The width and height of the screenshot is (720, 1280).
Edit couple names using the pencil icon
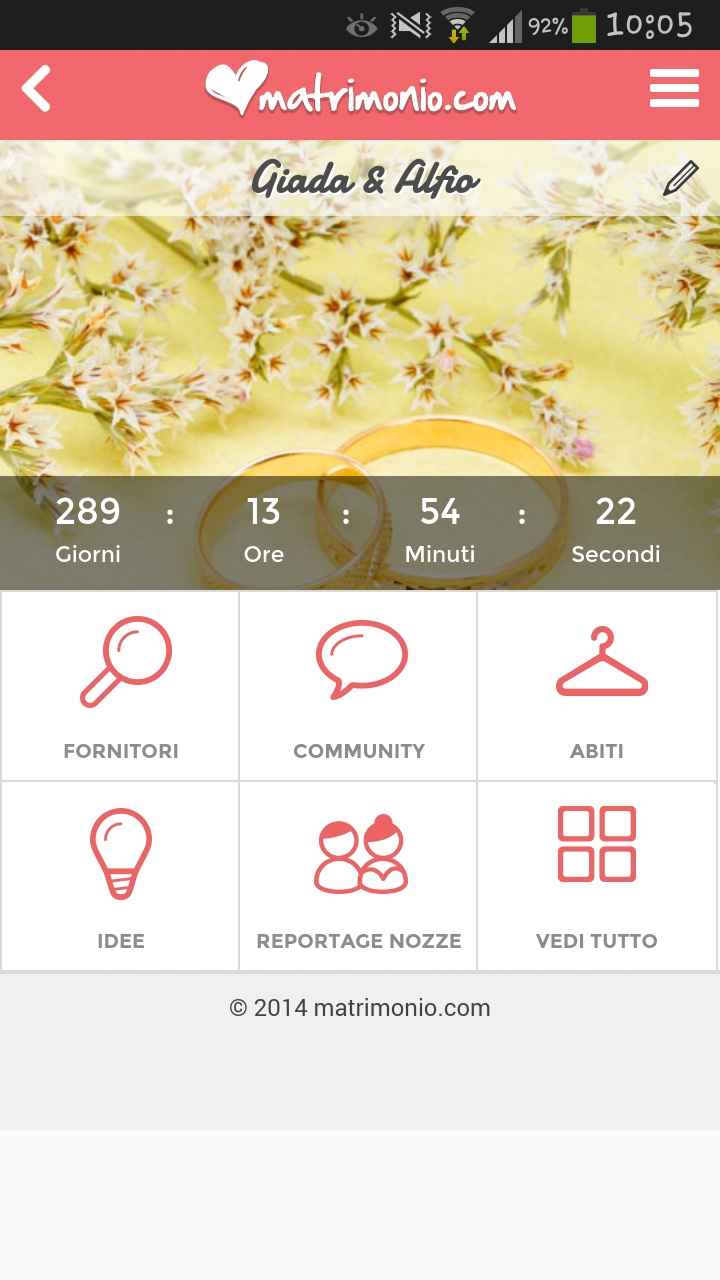coord(683,178)
